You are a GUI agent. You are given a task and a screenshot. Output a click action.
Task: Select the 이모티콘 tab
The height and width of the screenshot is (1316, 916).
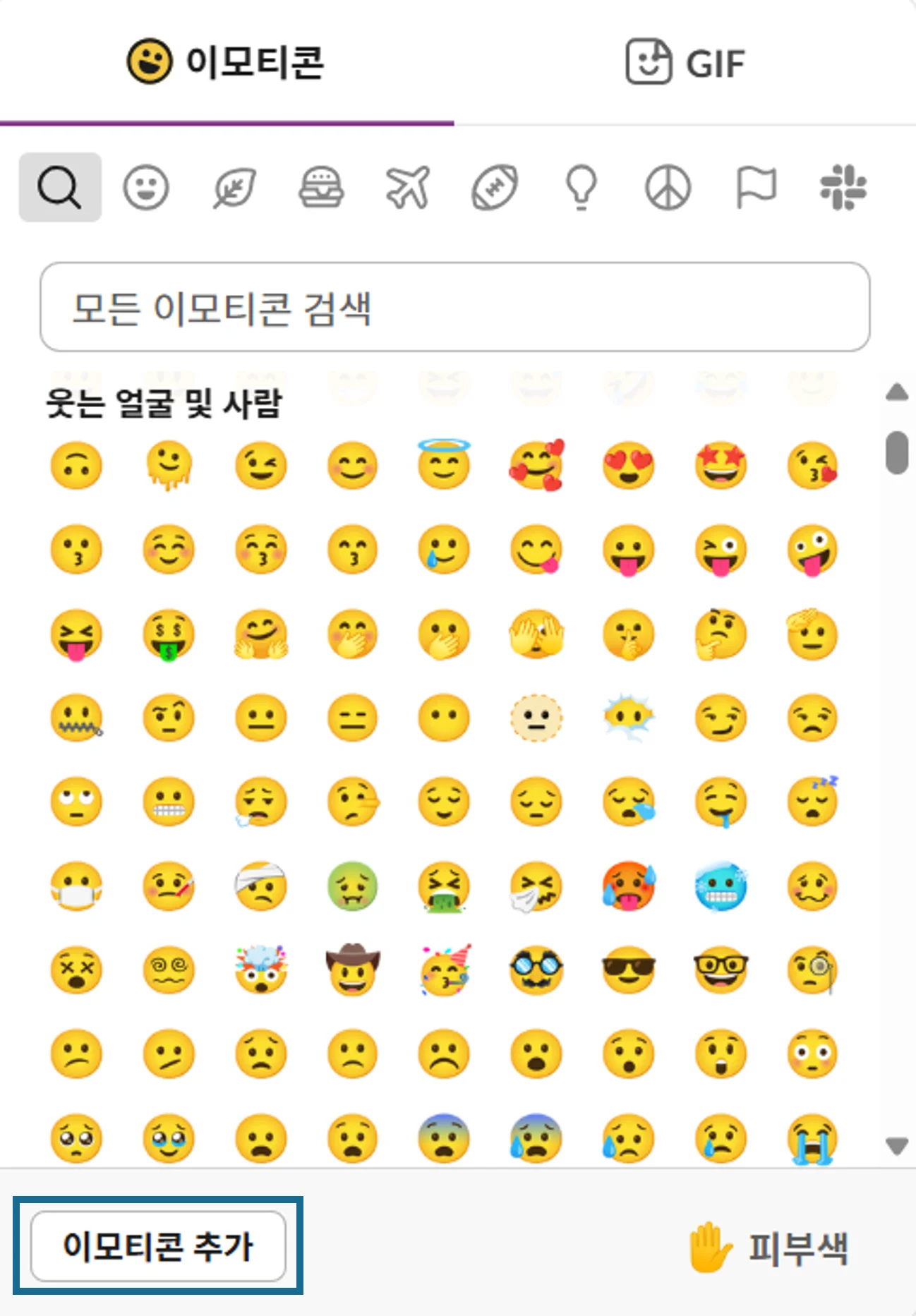(x=226, y=62)
